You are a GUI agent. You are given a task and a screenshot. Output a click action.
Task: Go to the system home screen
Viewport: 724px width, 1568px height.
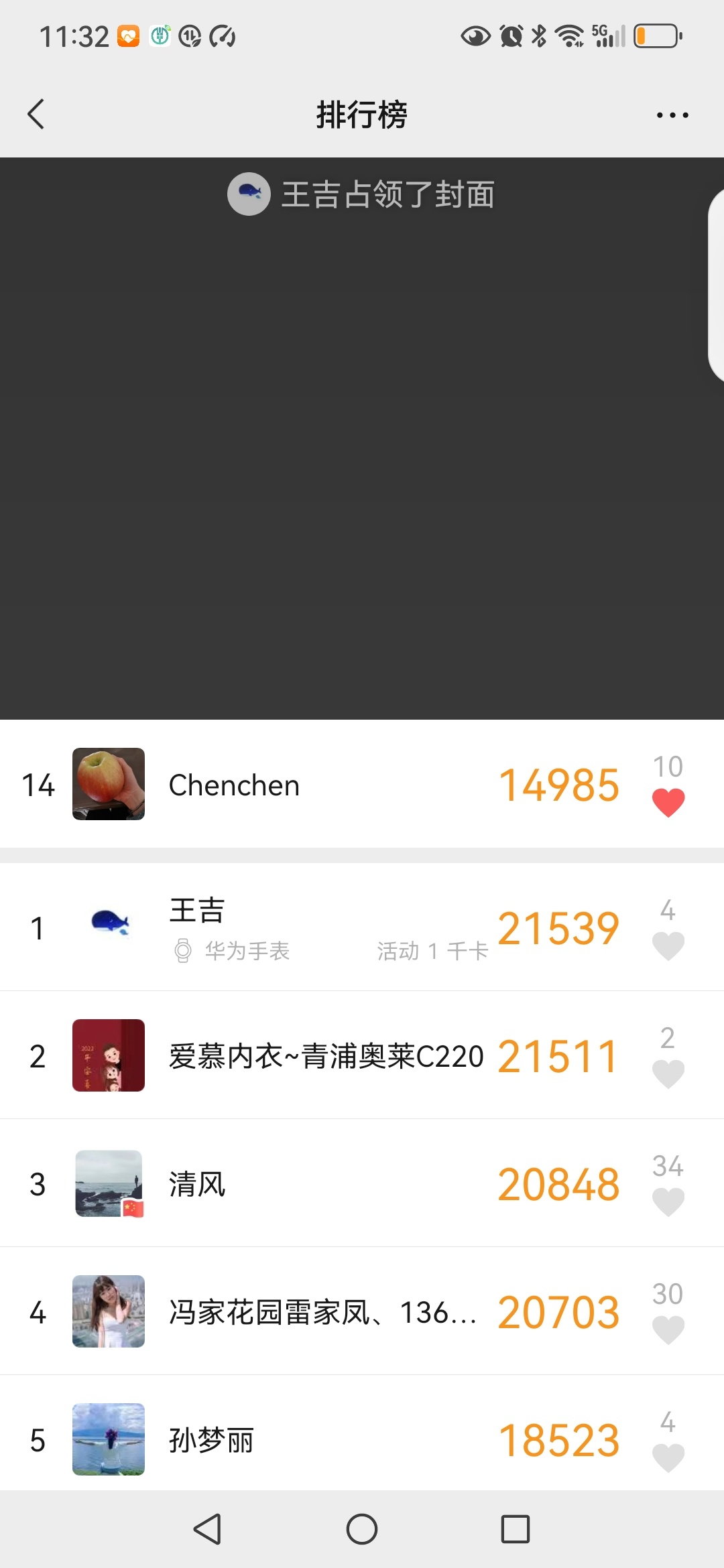click(x=362, y=1529)
